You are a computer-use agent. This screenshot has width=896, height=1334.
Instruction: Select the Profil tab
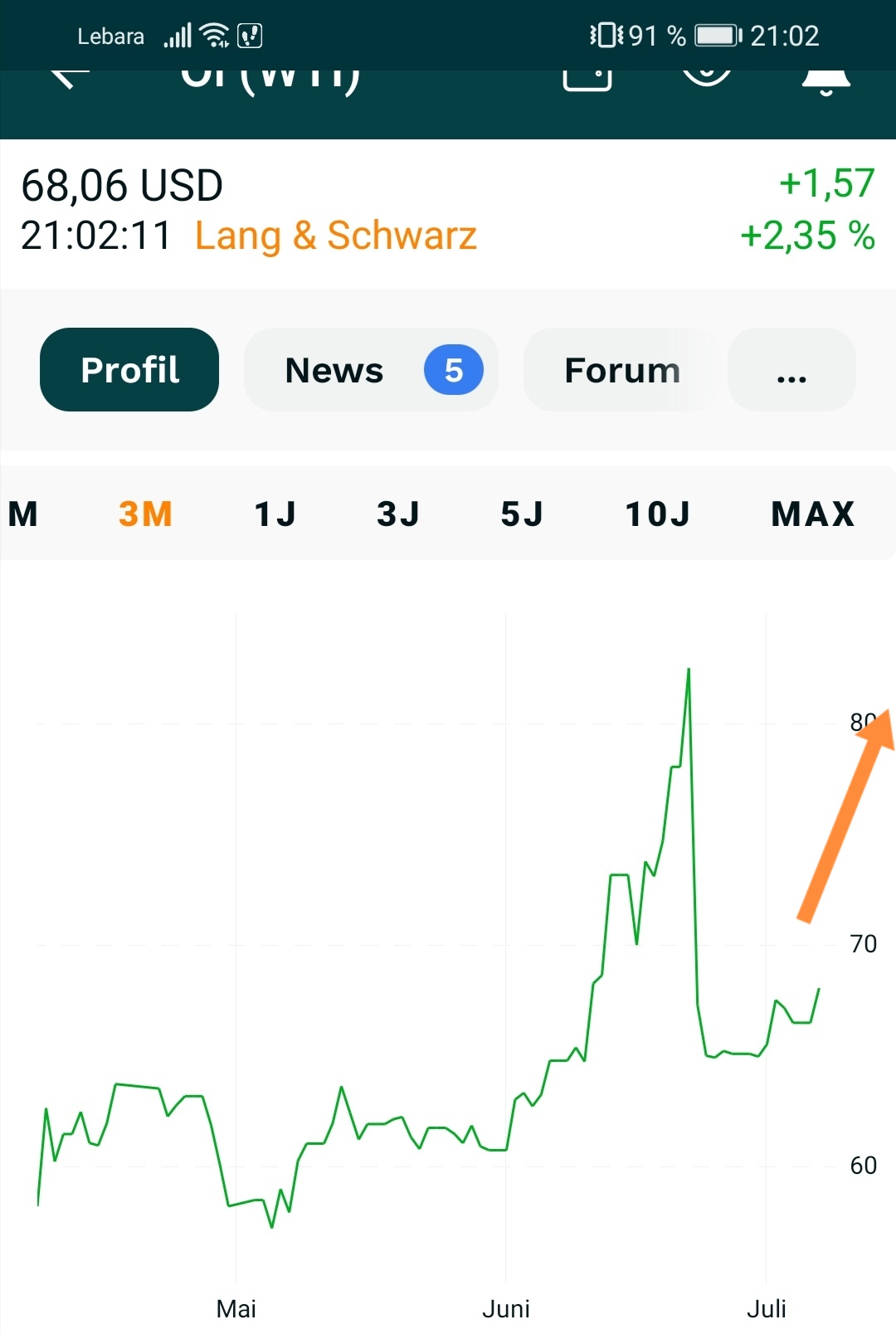tap(129, 370)
